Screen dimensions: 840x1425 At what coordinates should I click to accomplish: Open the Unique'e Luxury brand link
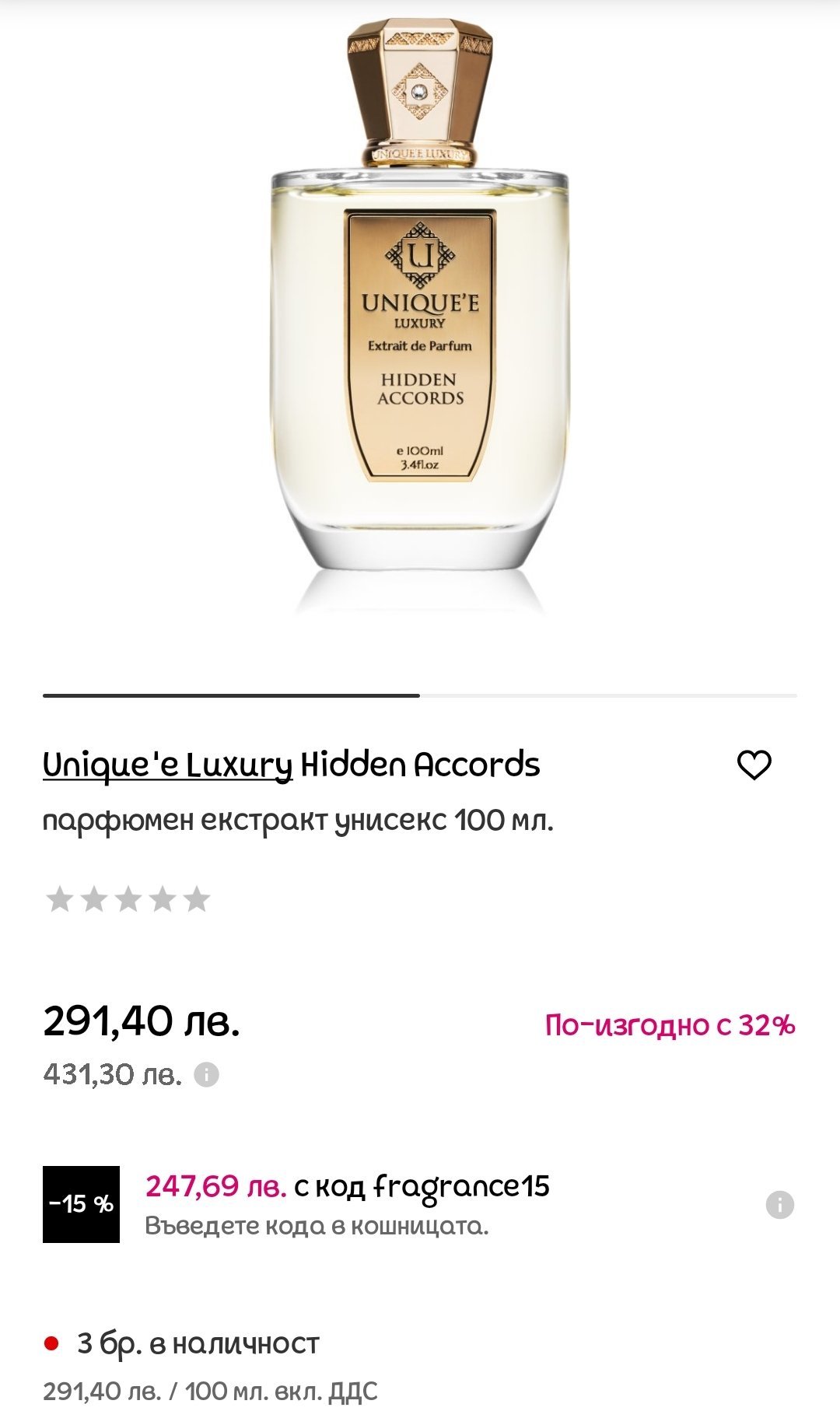(x=167, y=765)
